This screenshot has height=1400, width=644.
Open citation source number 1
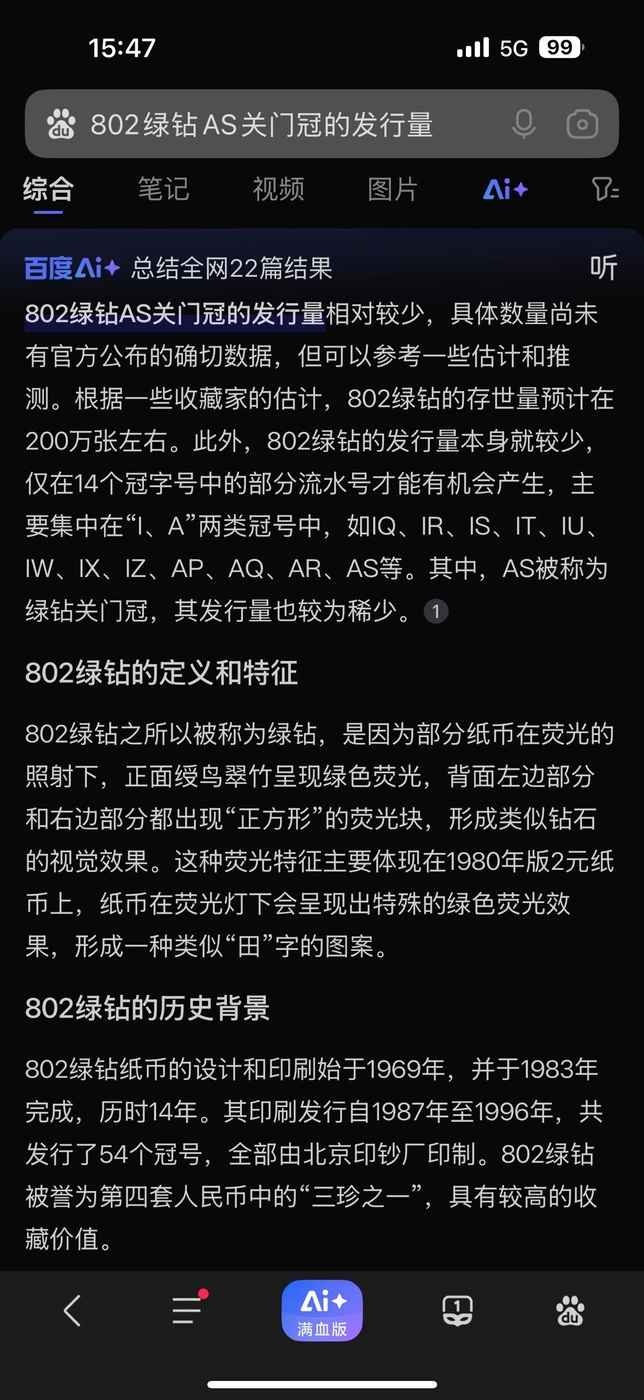pos(435,611)
